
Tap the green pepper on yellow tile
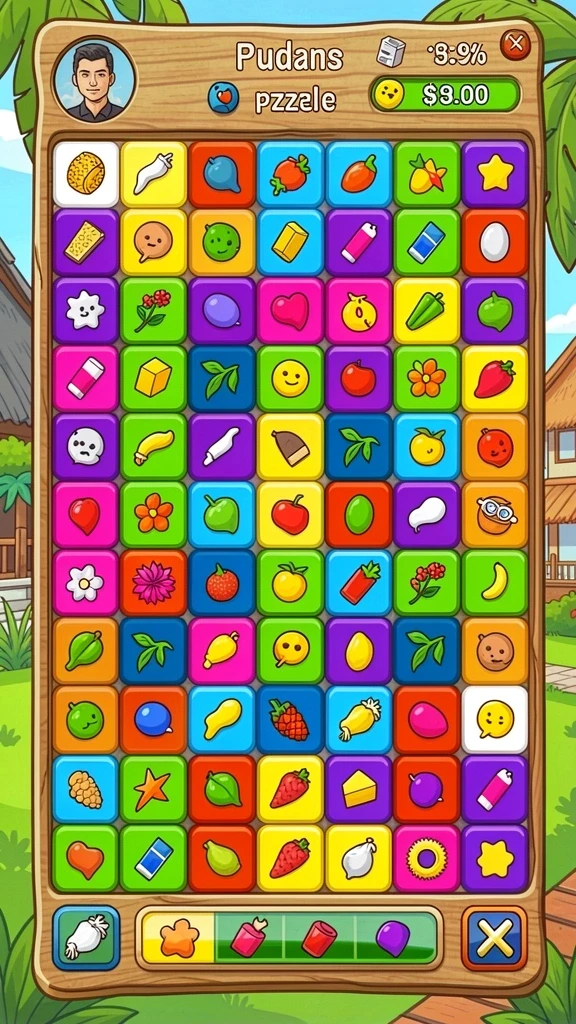(x=426, y=310)
